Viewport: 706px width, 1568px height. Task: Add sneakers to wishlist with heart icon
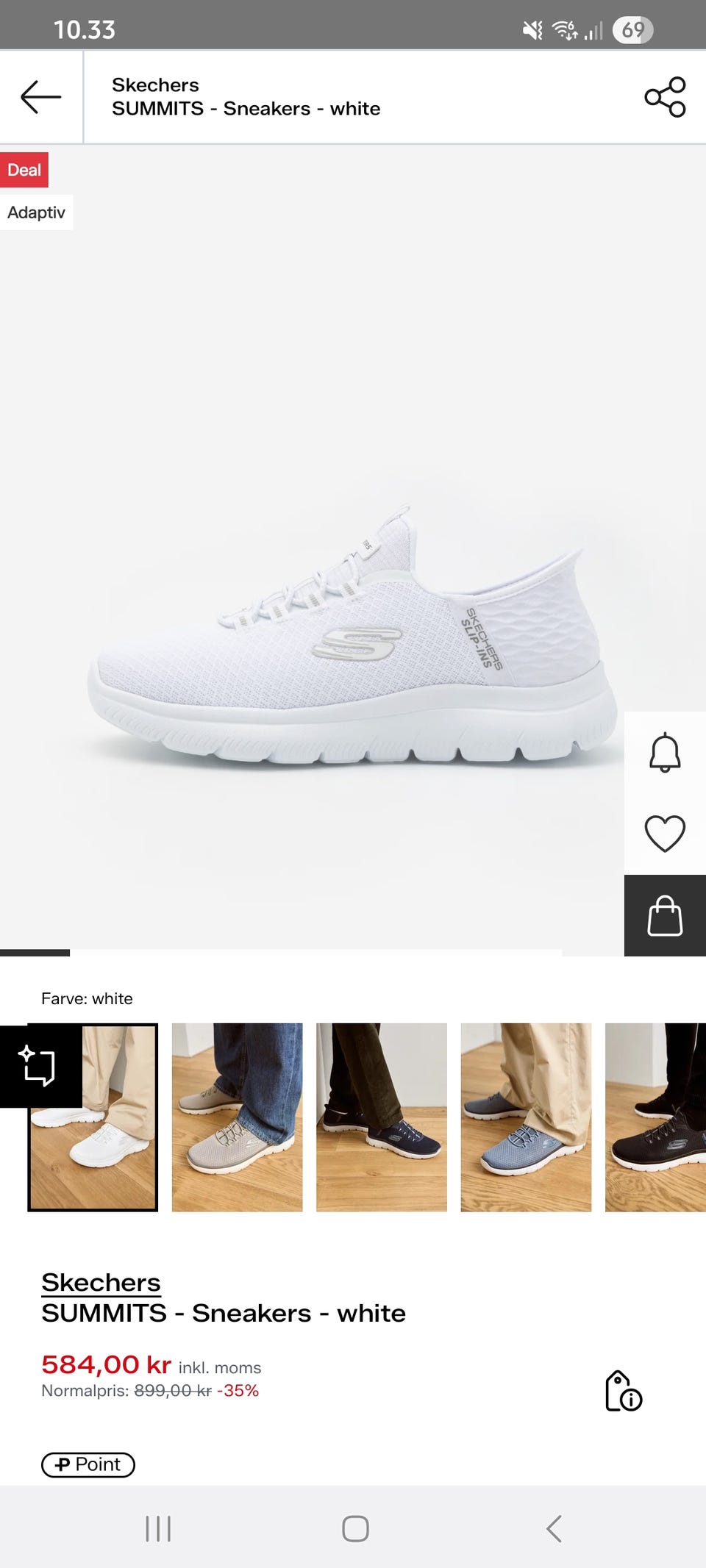pos(665,834)
